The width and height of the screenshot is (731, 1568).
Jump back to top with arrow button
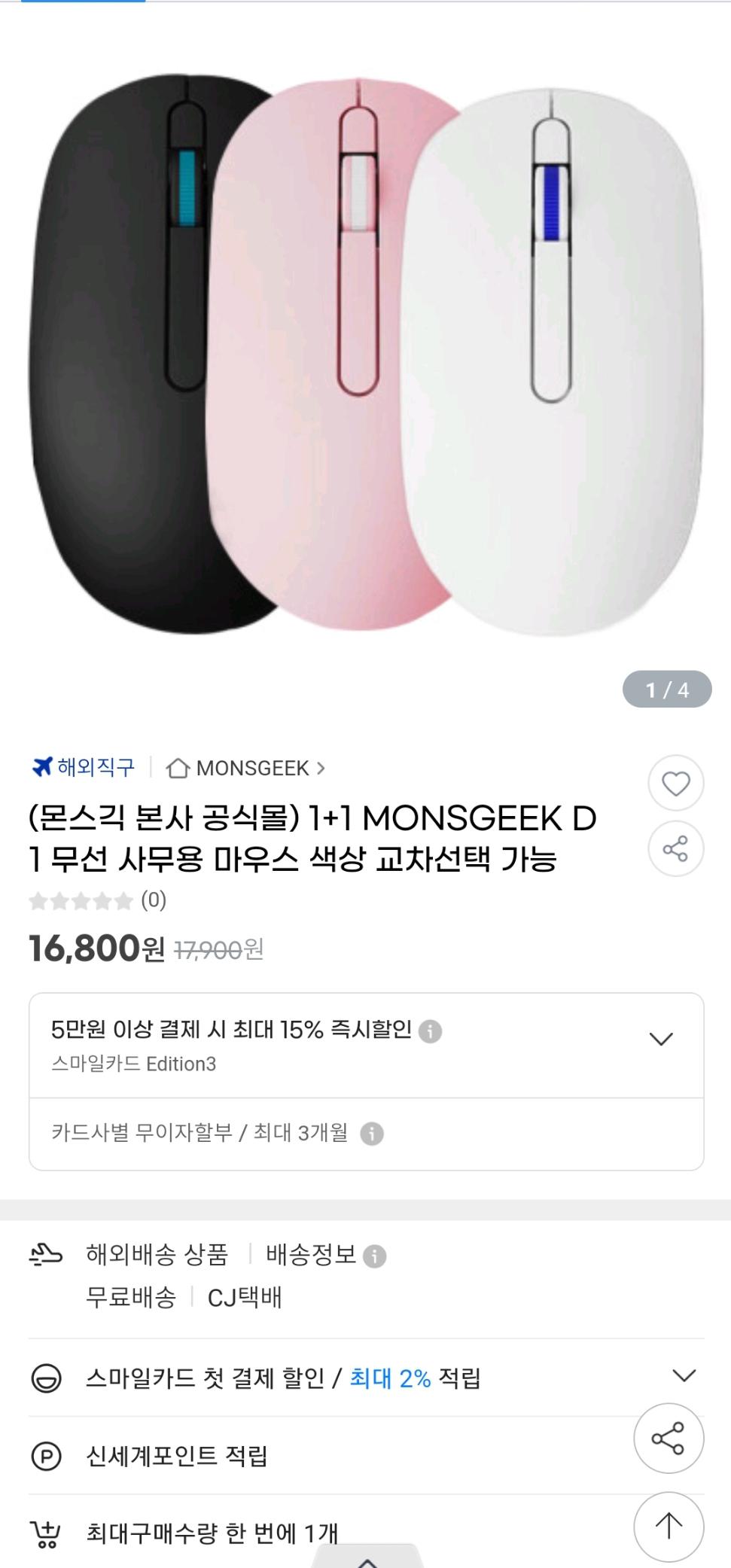pos(668,1526)
